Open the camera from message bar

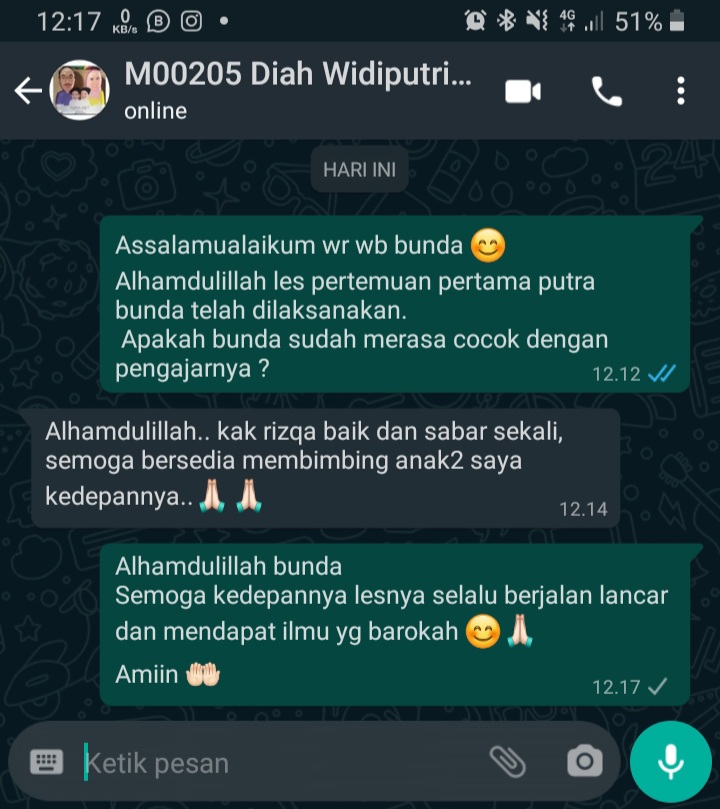pos(584,763)
